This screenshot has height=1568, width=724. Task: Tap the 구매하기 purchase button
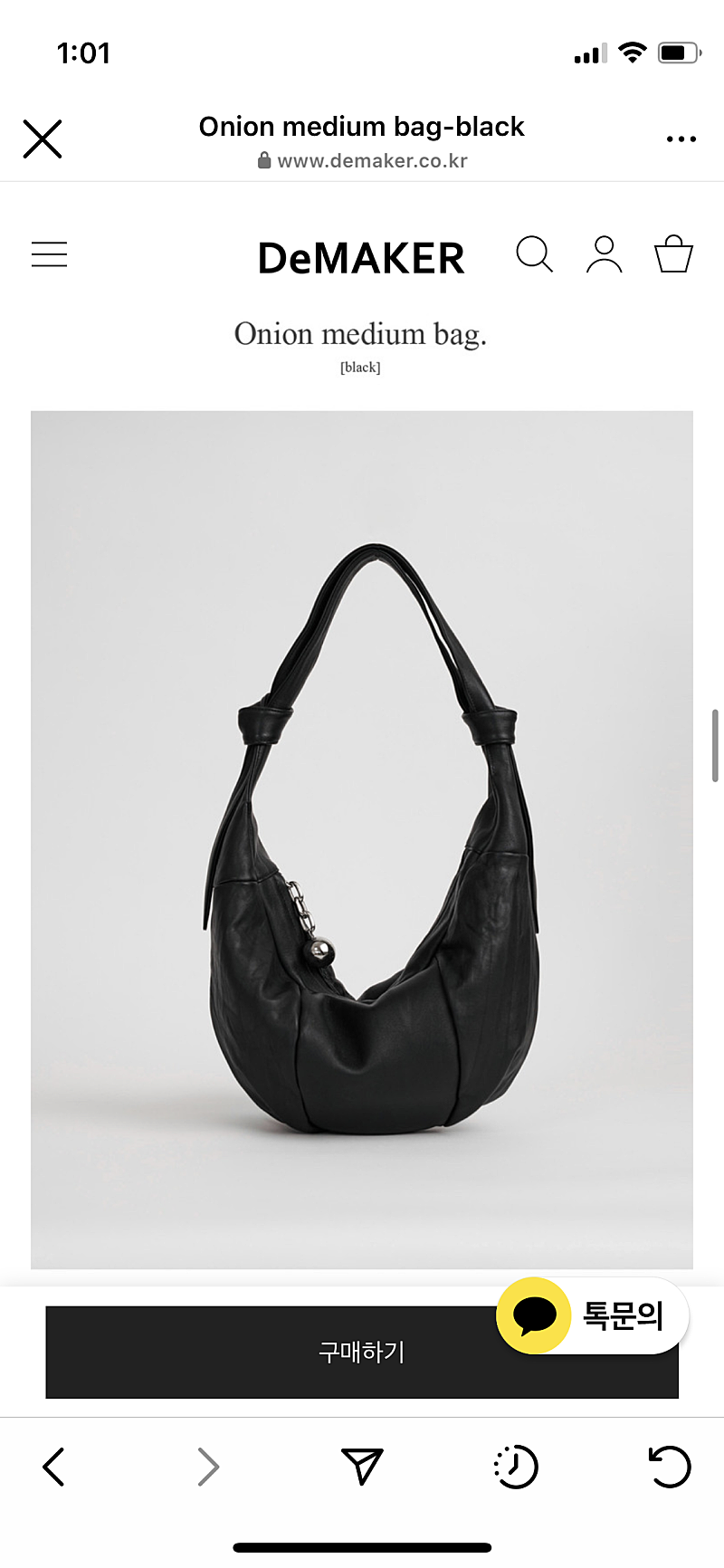[271, 1353]
